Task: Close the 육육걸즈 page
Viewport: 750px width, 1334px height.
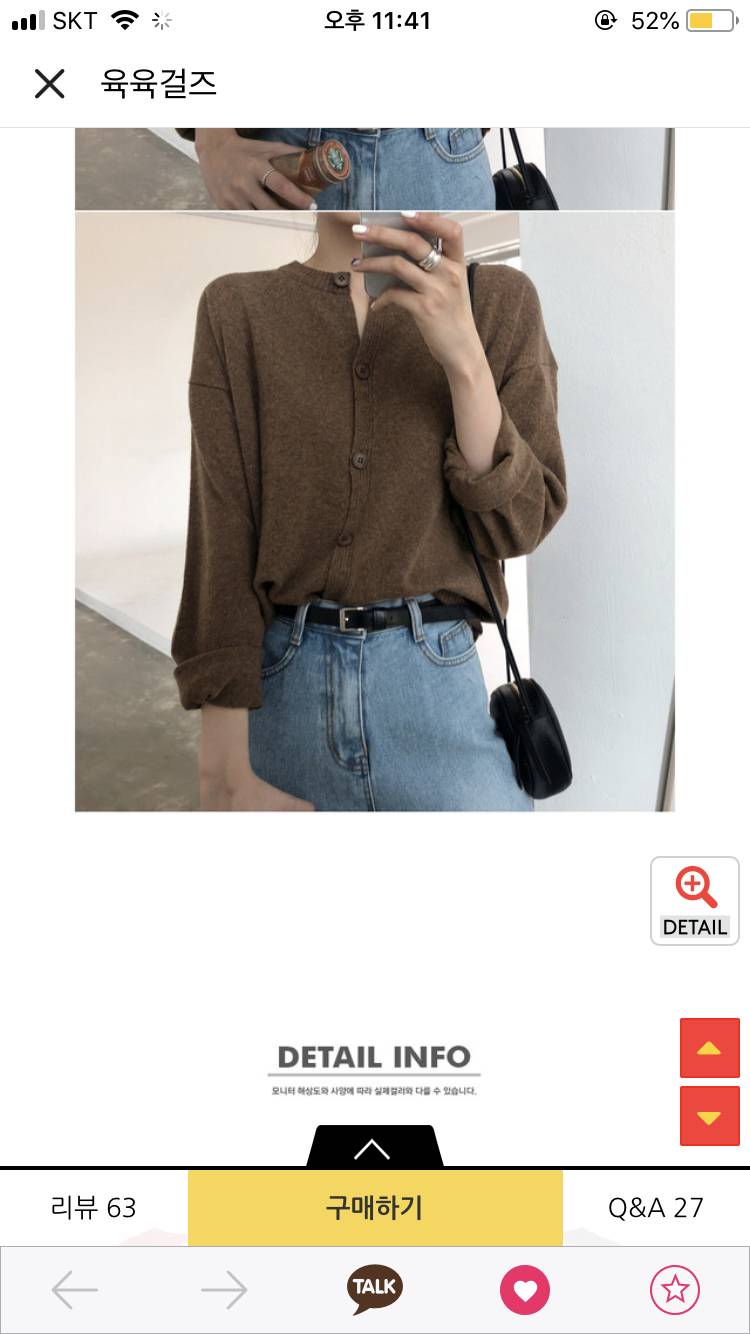Action: pos(49,84)
